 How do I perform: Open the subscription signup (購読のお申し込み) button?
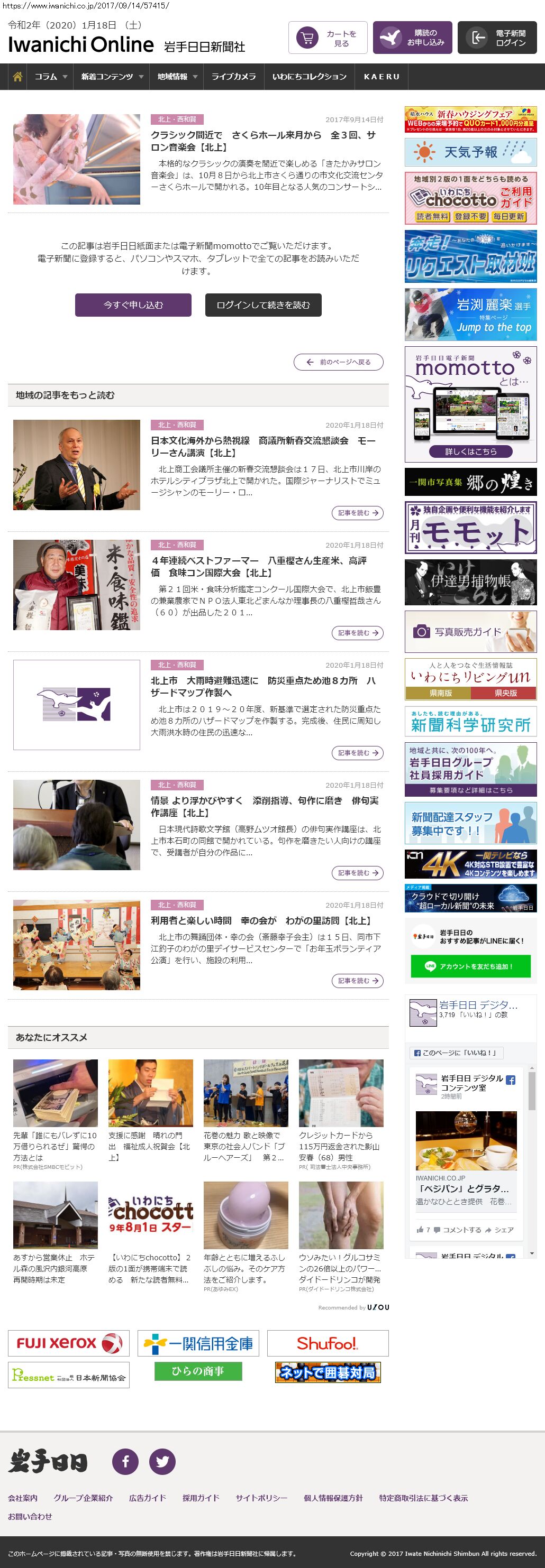412,39
